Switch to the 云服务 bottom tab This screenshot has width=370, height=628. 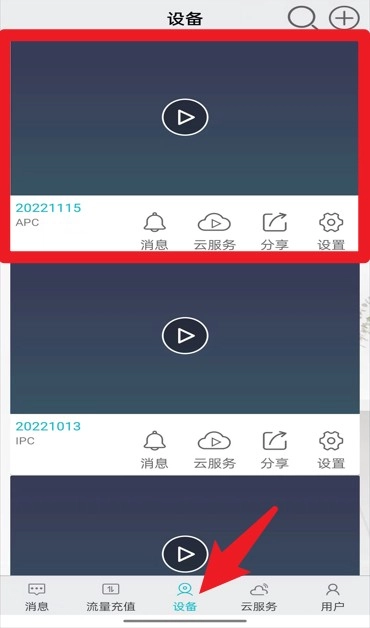(x=259, y=597)
